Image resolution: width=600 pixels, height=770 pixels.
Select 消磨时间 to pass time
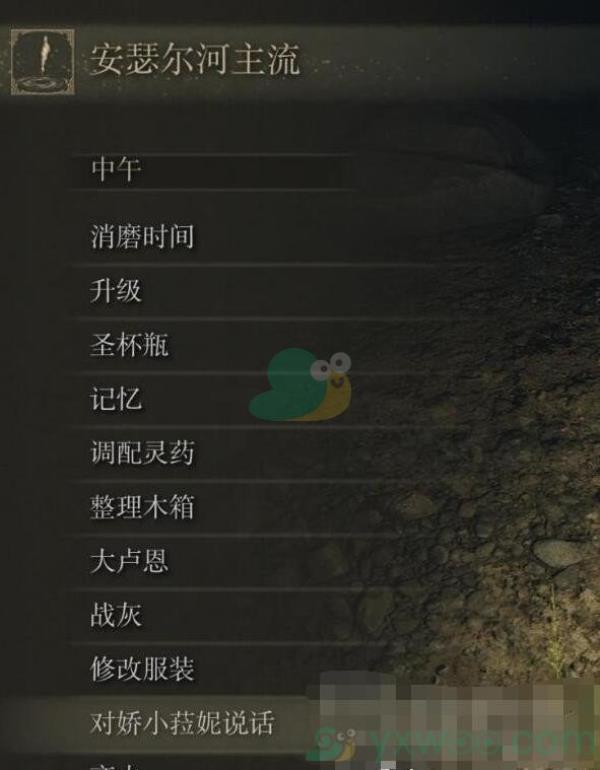coord(142,237)
